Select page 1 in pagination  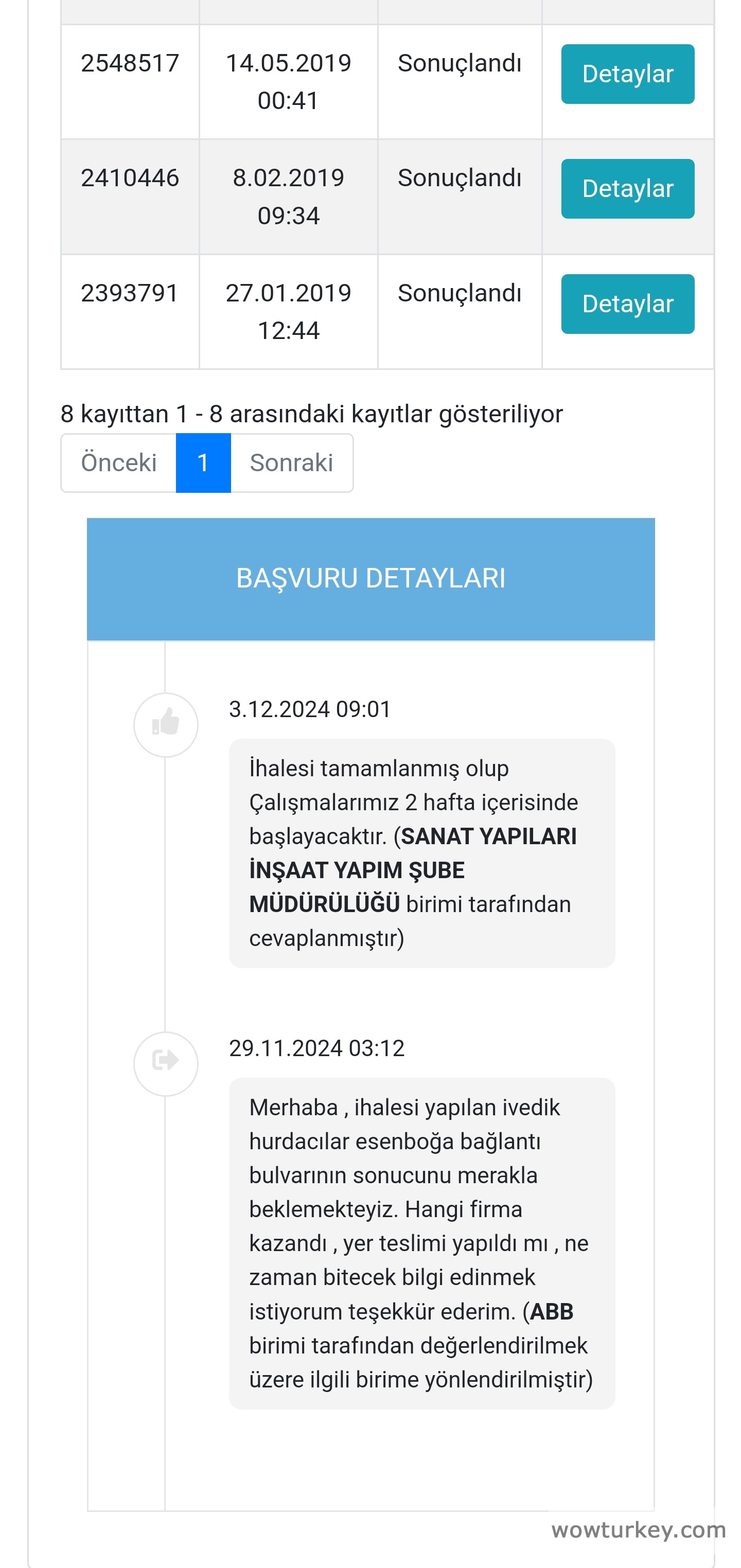[203, 462]
